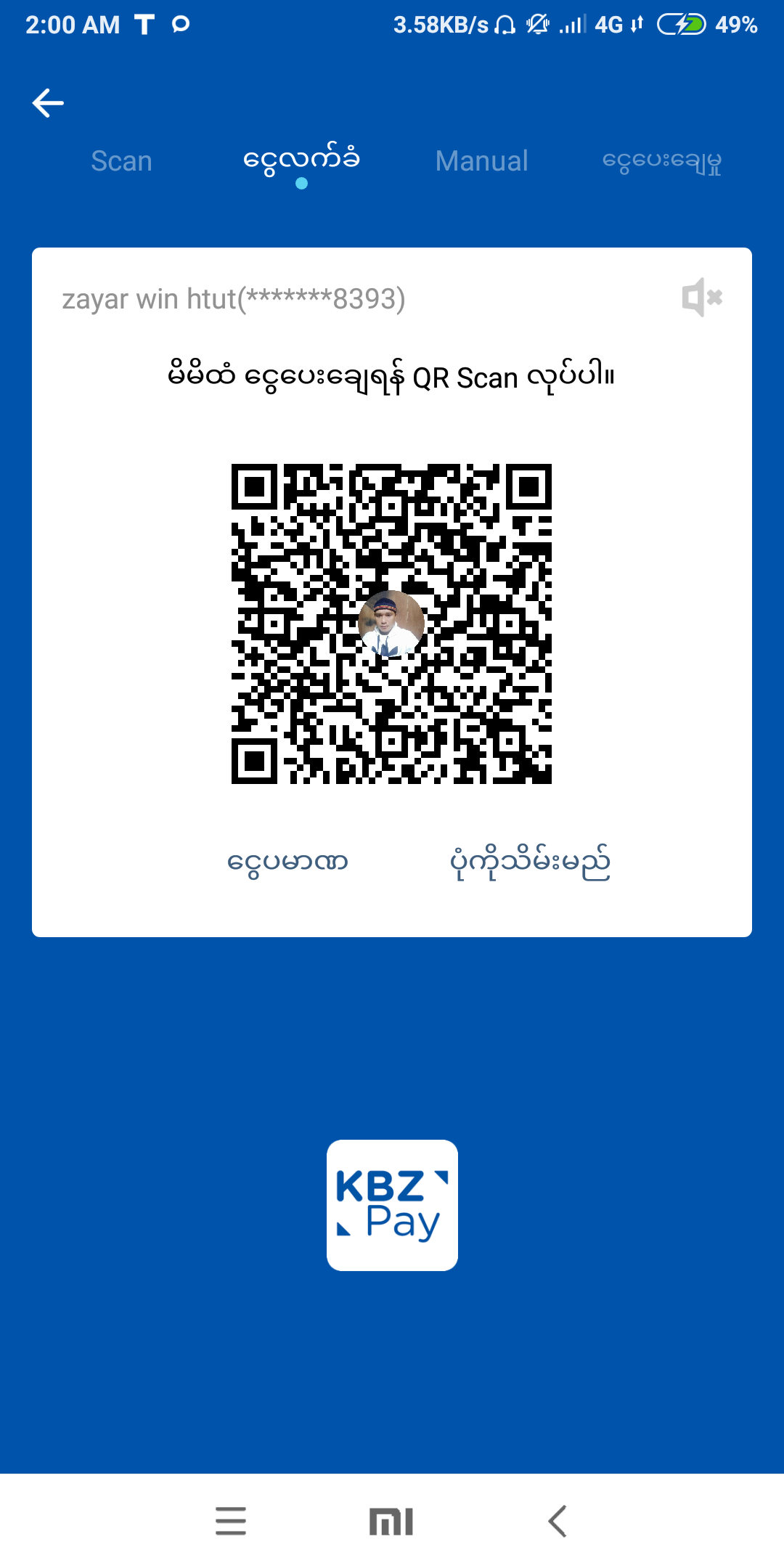Switch to the Scan tab
Viewport: 784px width, 1568px height.
[121, 161]
